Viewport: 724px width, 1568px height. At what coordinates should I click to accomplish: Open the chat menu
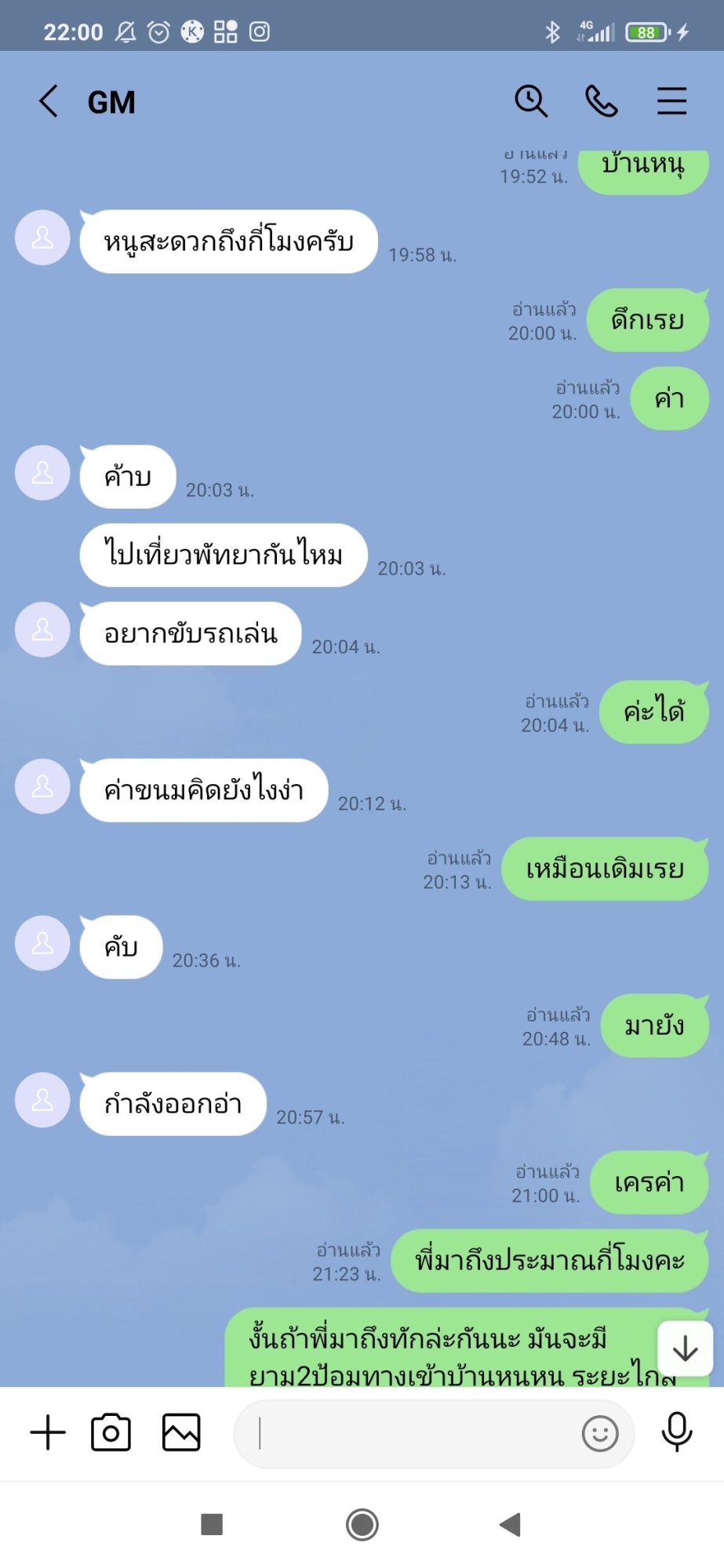(x=671, y=101)
